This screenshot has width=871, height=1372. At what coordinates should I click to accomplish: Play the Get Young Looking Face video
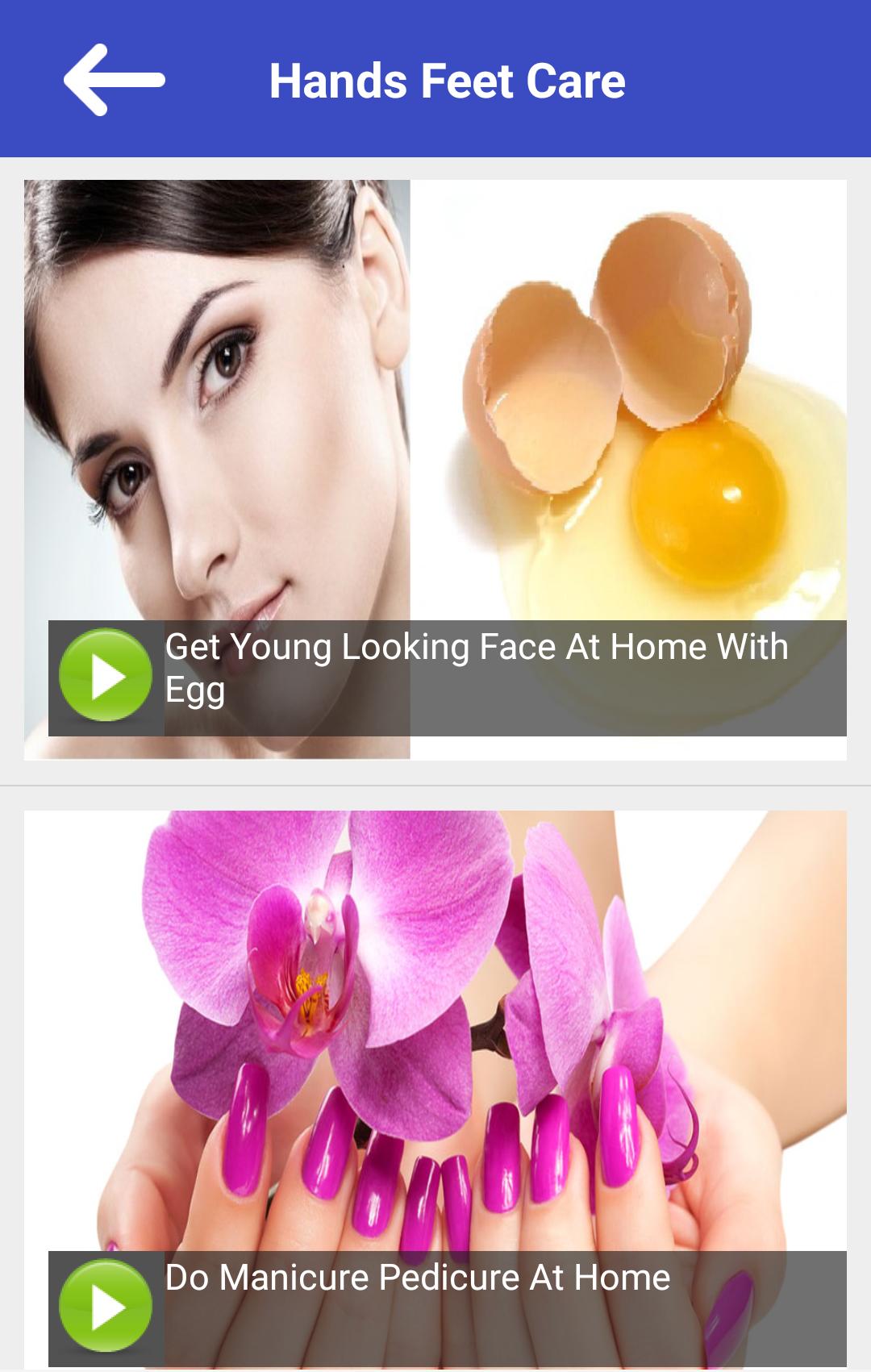click(106, 675)
